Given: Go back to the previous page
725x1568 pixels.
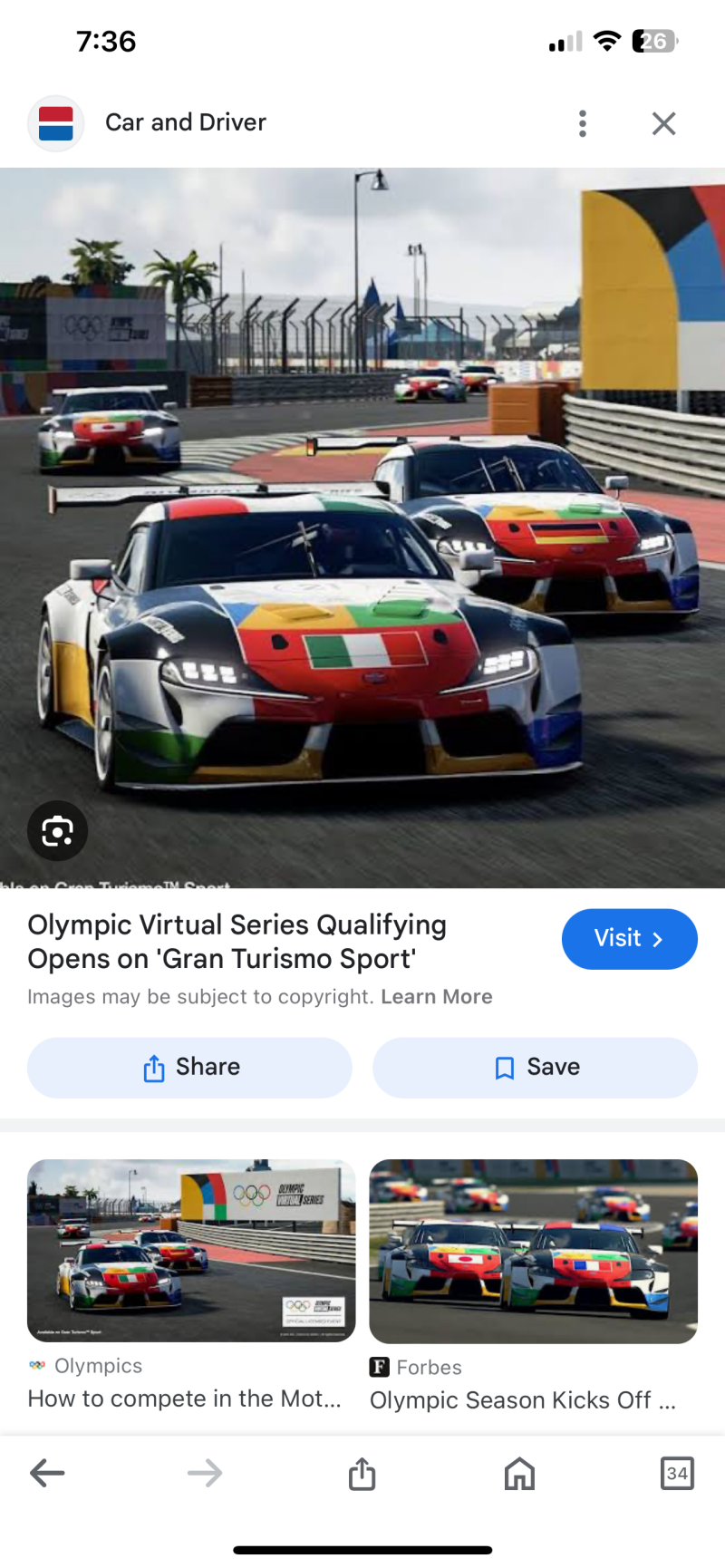Looking at the screenshot, I should (47, 1473).
